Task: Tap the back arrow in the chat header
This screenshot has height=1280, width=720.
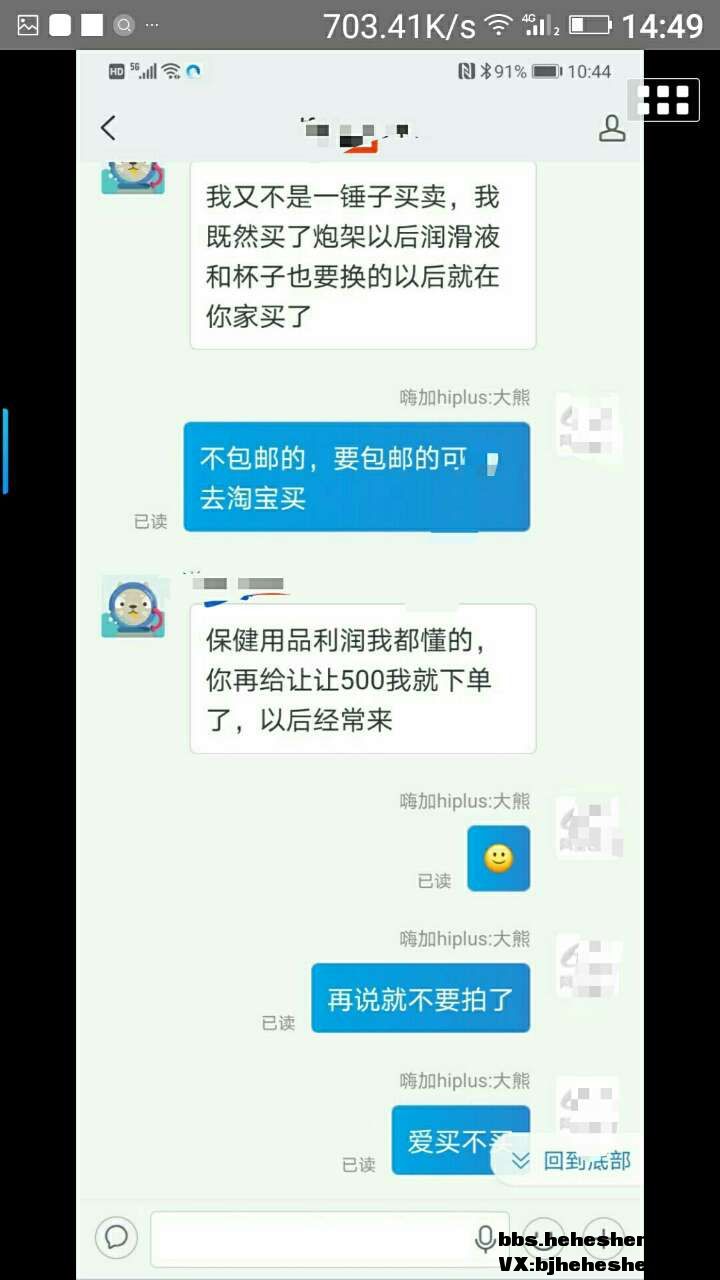Action: click(108, 127)
